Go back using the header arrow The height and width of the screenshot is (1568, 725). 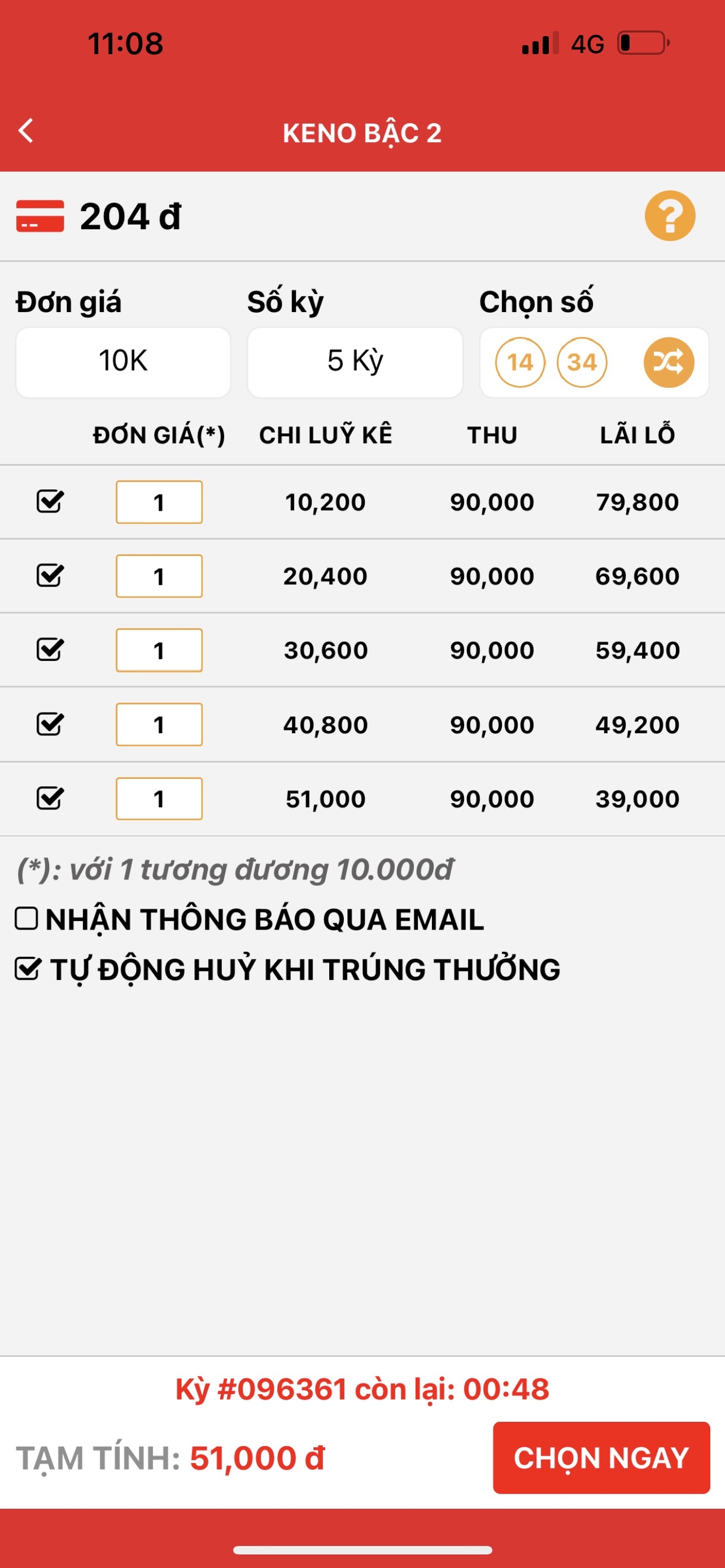coord(25,131)
